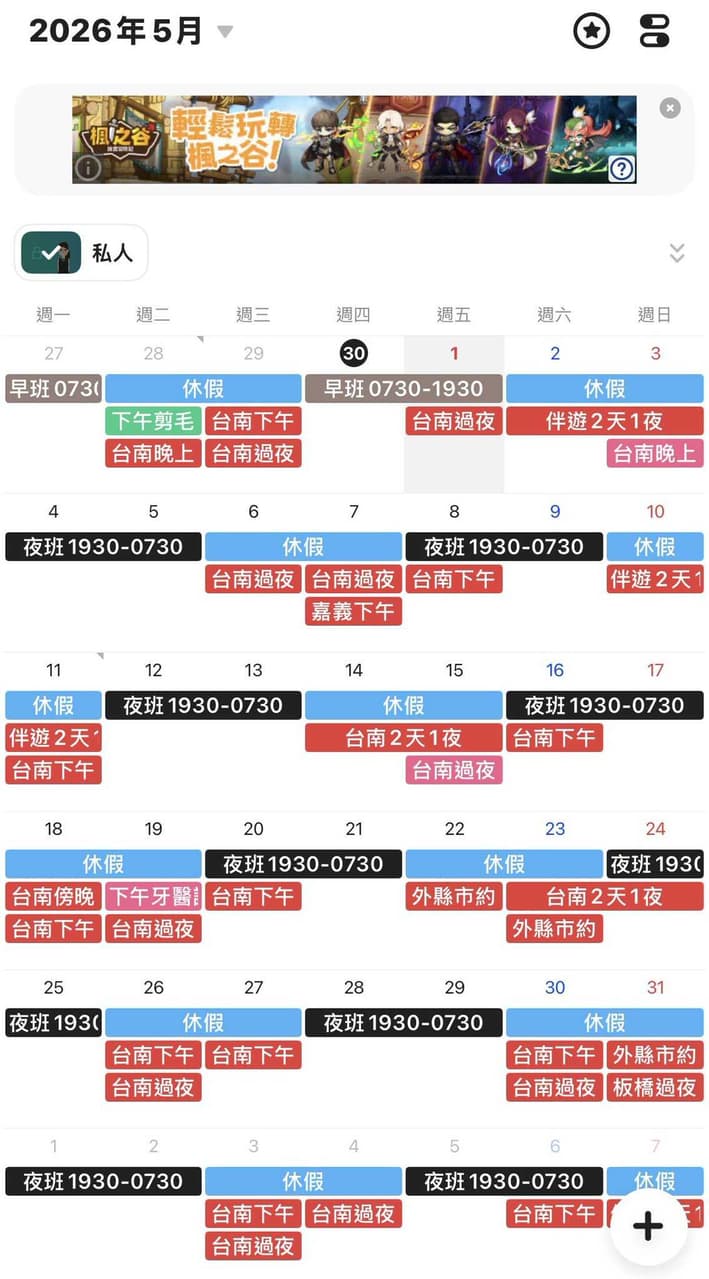
Task: Open the star premium icon
Action: pyautogui.click(x=591, y=31)
